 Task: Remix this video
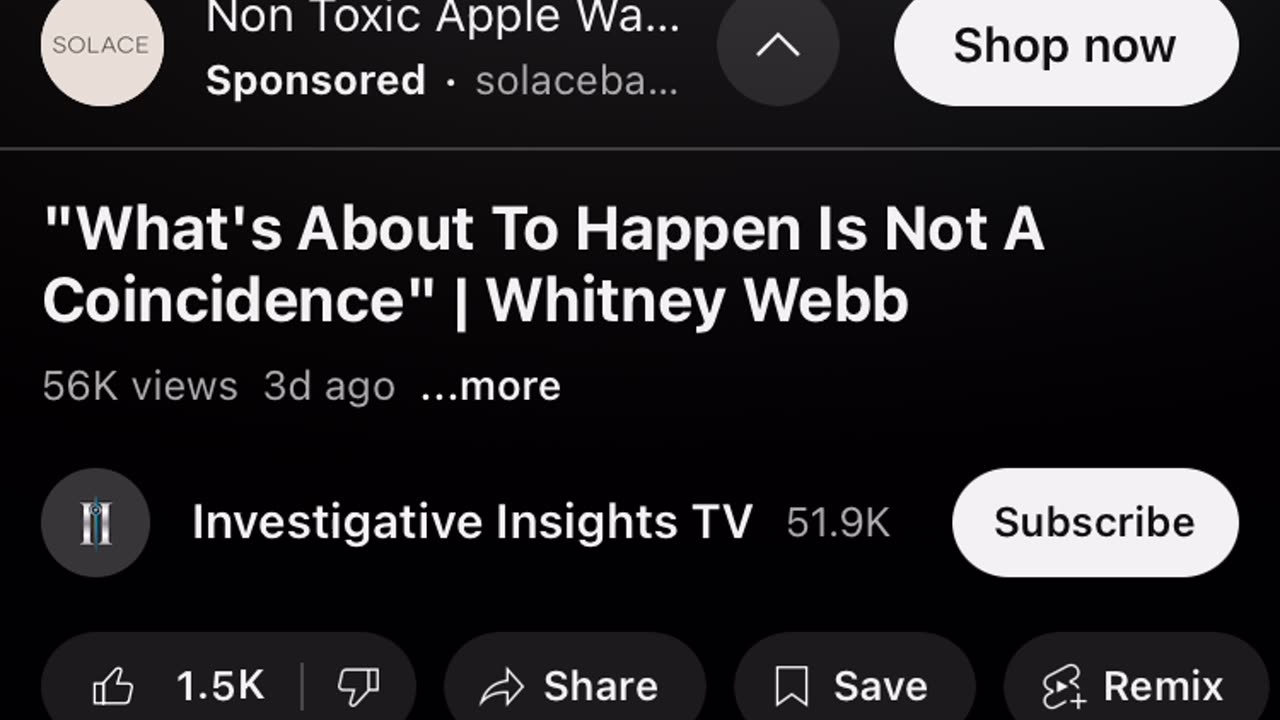pyautogui.click(x=1134, y=686)
